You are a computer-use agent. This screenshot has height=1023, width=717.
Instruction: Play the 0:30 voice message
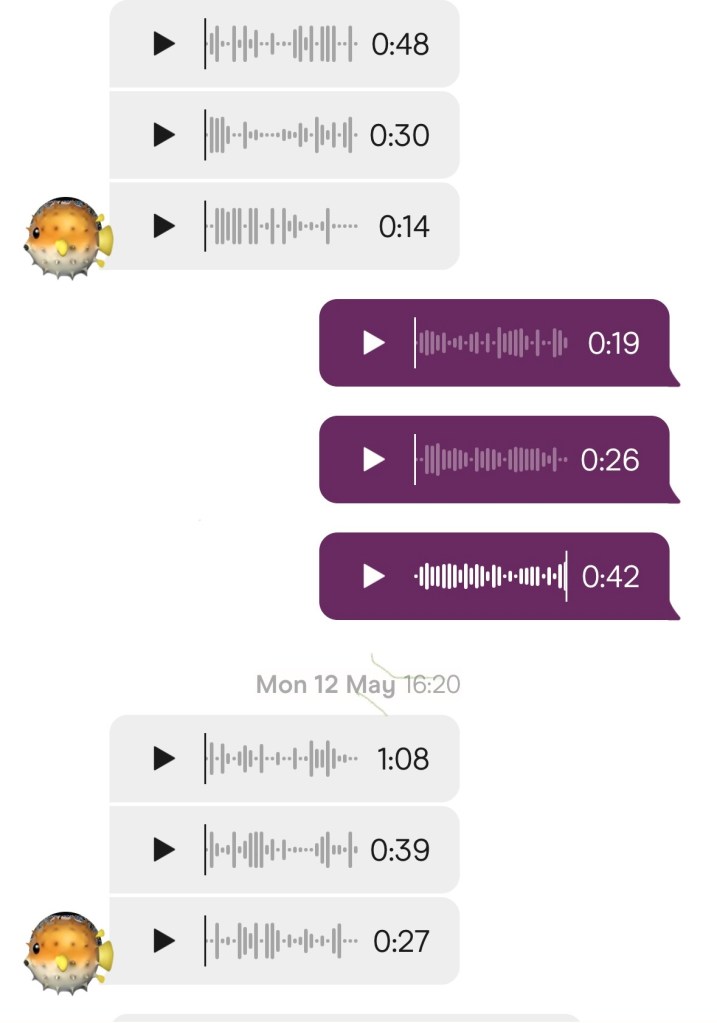(x=164, y=135)
